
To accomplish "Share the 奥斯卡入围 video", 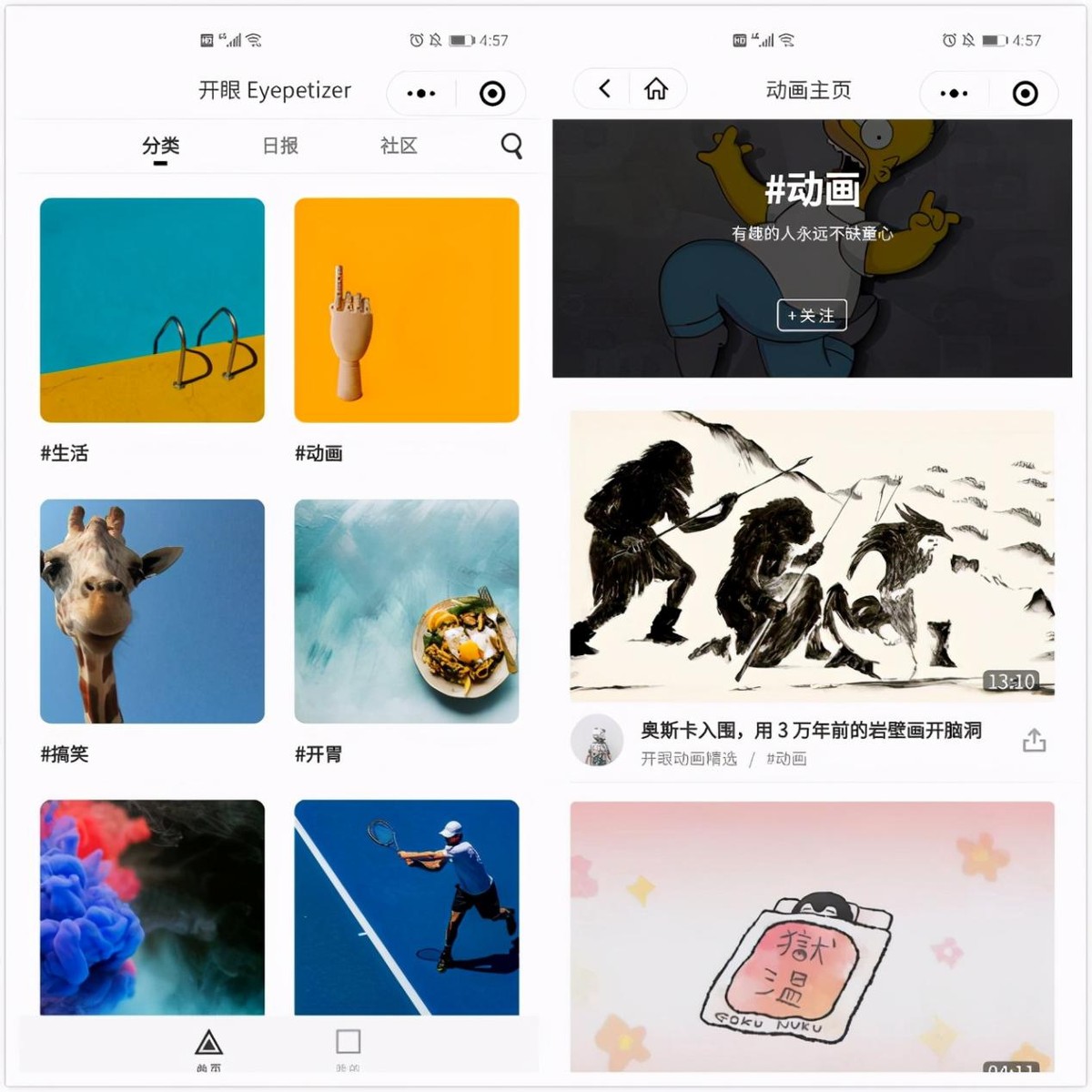I will (1034, 741).
